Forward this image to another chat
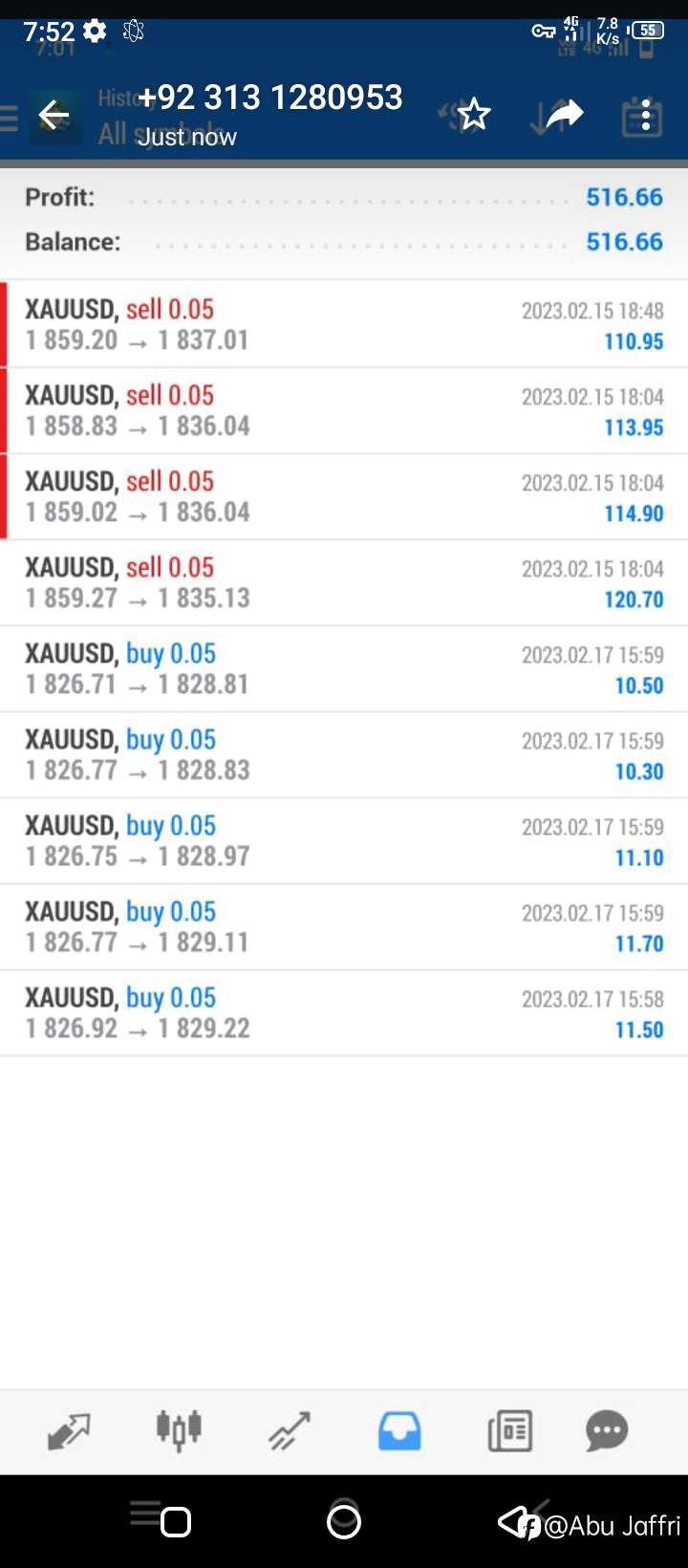 (565, 115)
